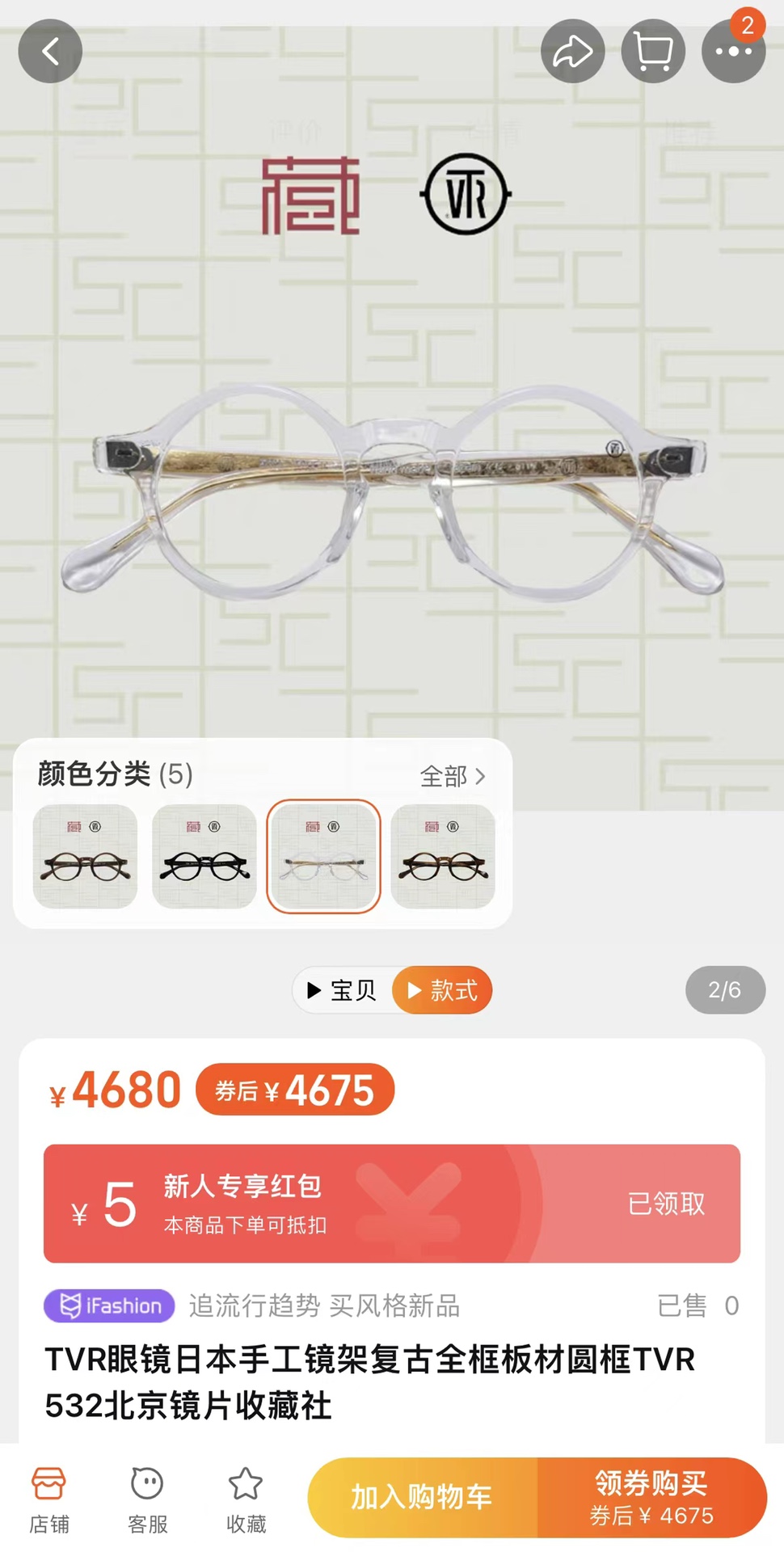Image resolution: width=784 pixels, height=1552 pixels.
Task: Open the iFashion tag link
Action: pyautogui.click(x=109, y=1305)
